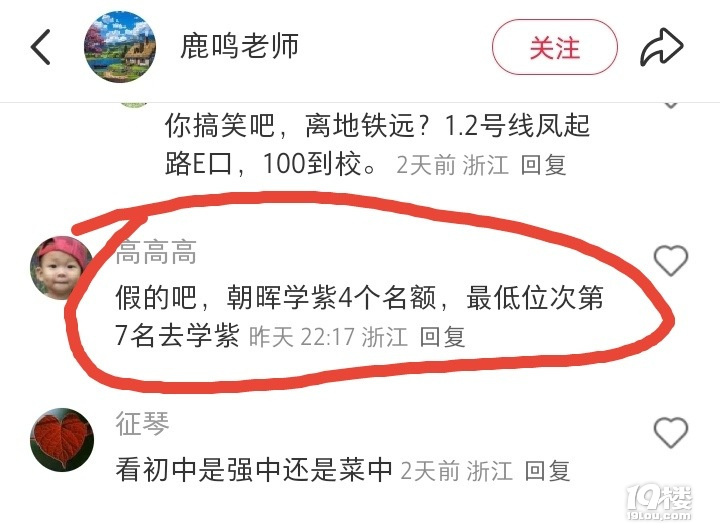Reply to the comment about 凤起路E口

coord(544,165)
